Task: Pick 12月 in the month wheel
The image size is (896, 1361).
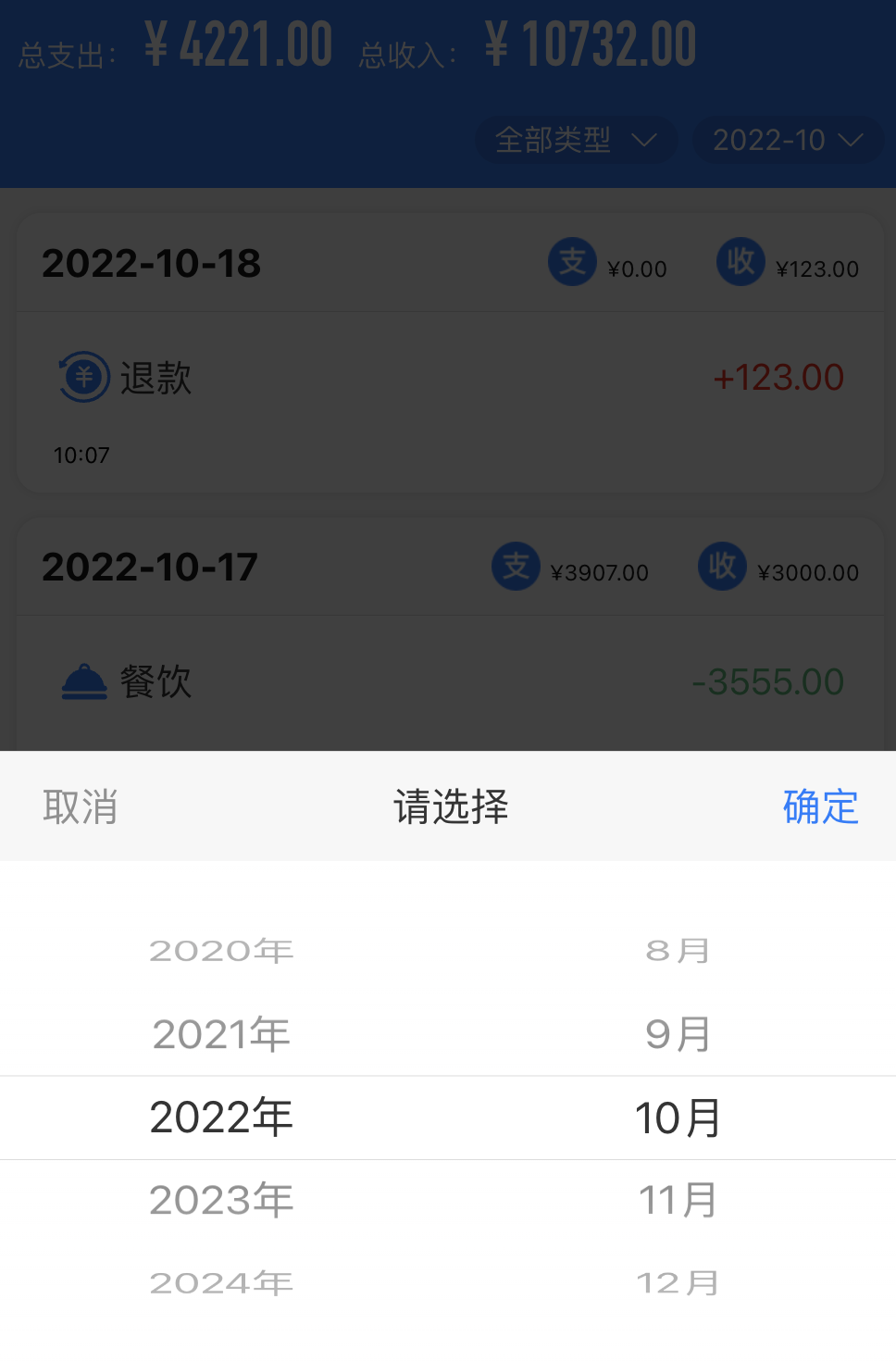Action: coord(678,1283)
